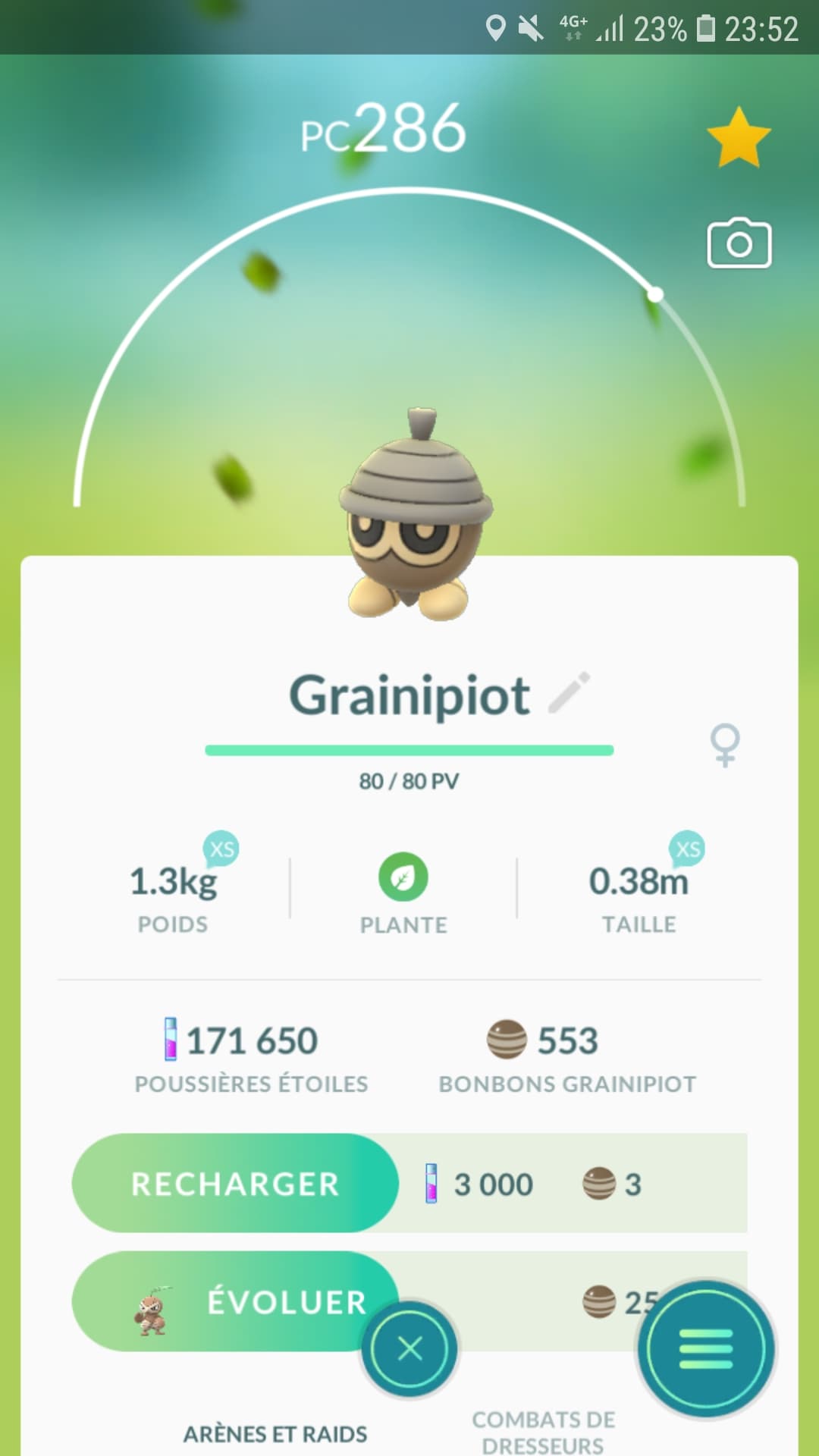This screenshot has width=819, height=1456.
Task: Edit the Grainipiot nickname with the pencil
Action: click(570, 692)
